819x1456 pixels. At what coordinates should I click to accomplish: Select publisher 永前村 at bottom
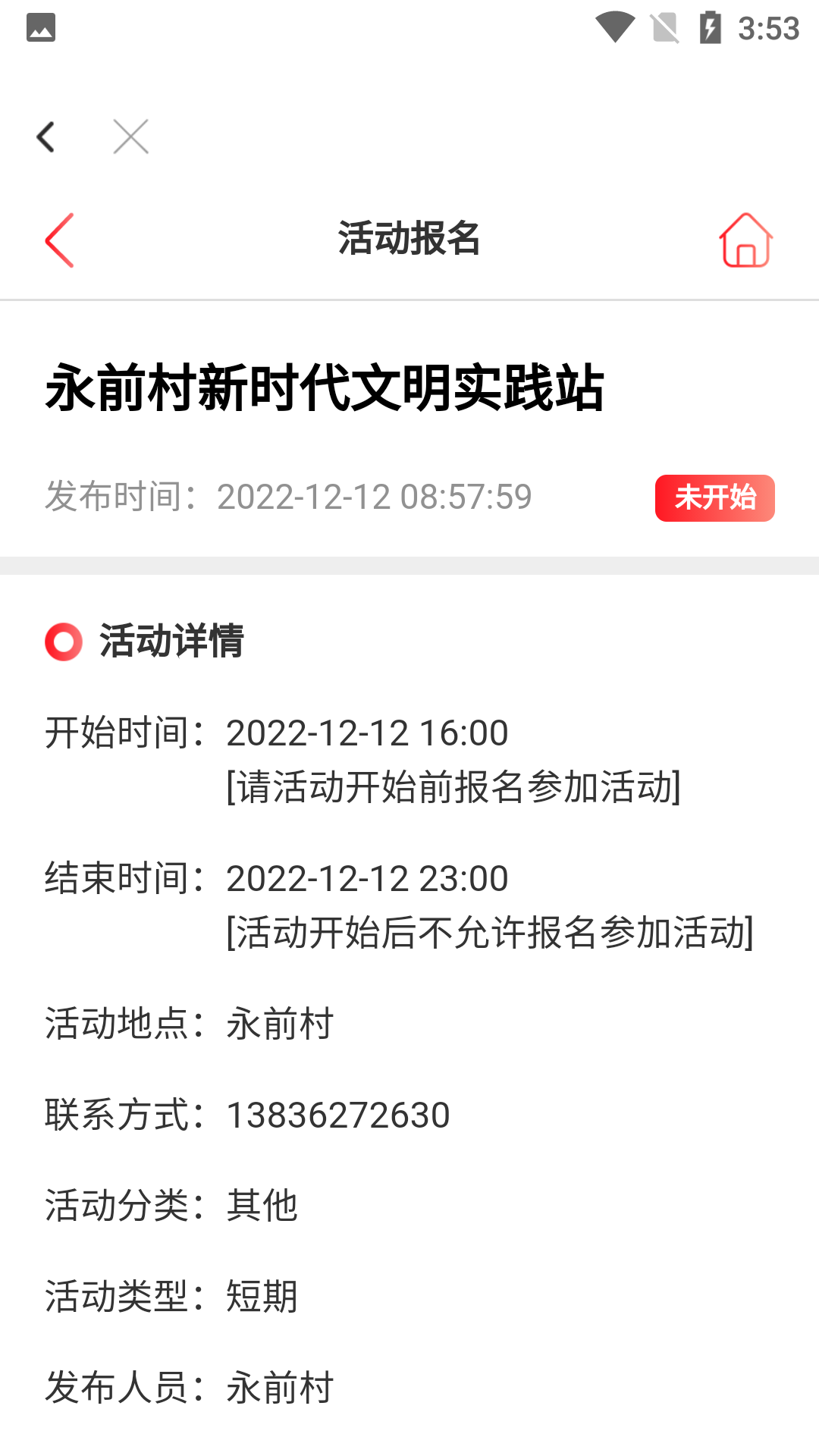[x=279, y=1388]
